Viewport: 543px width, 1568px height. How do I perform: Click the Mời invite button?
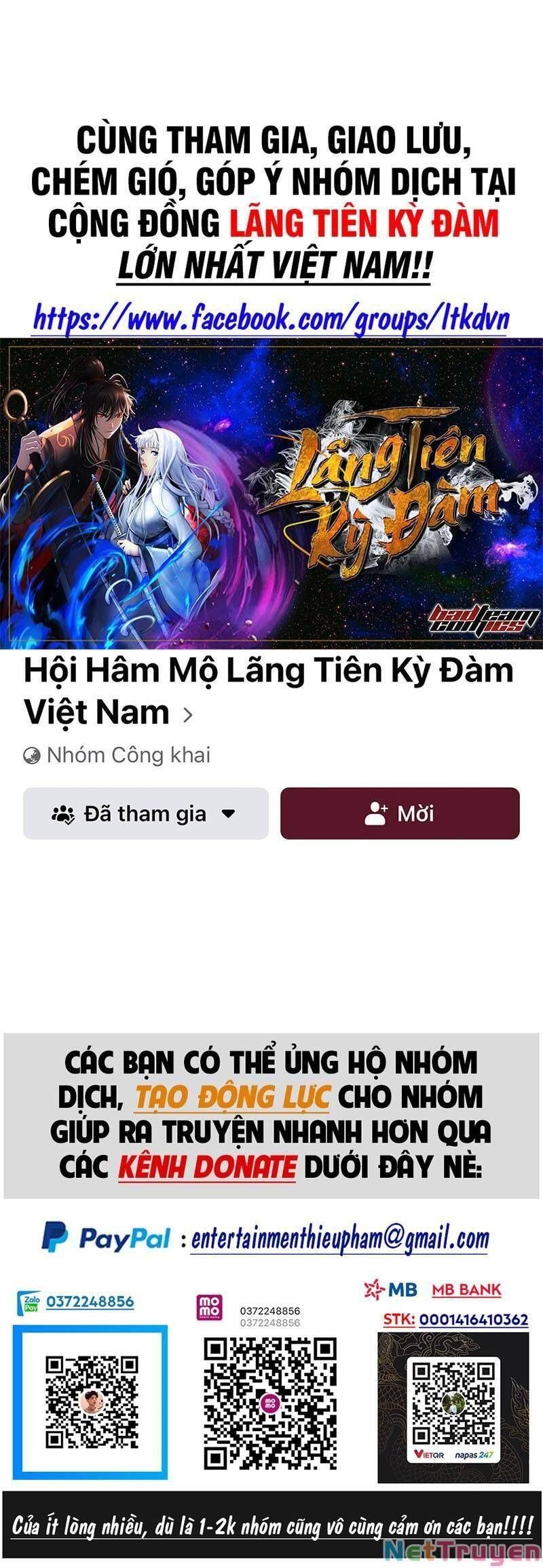(399, 814)
